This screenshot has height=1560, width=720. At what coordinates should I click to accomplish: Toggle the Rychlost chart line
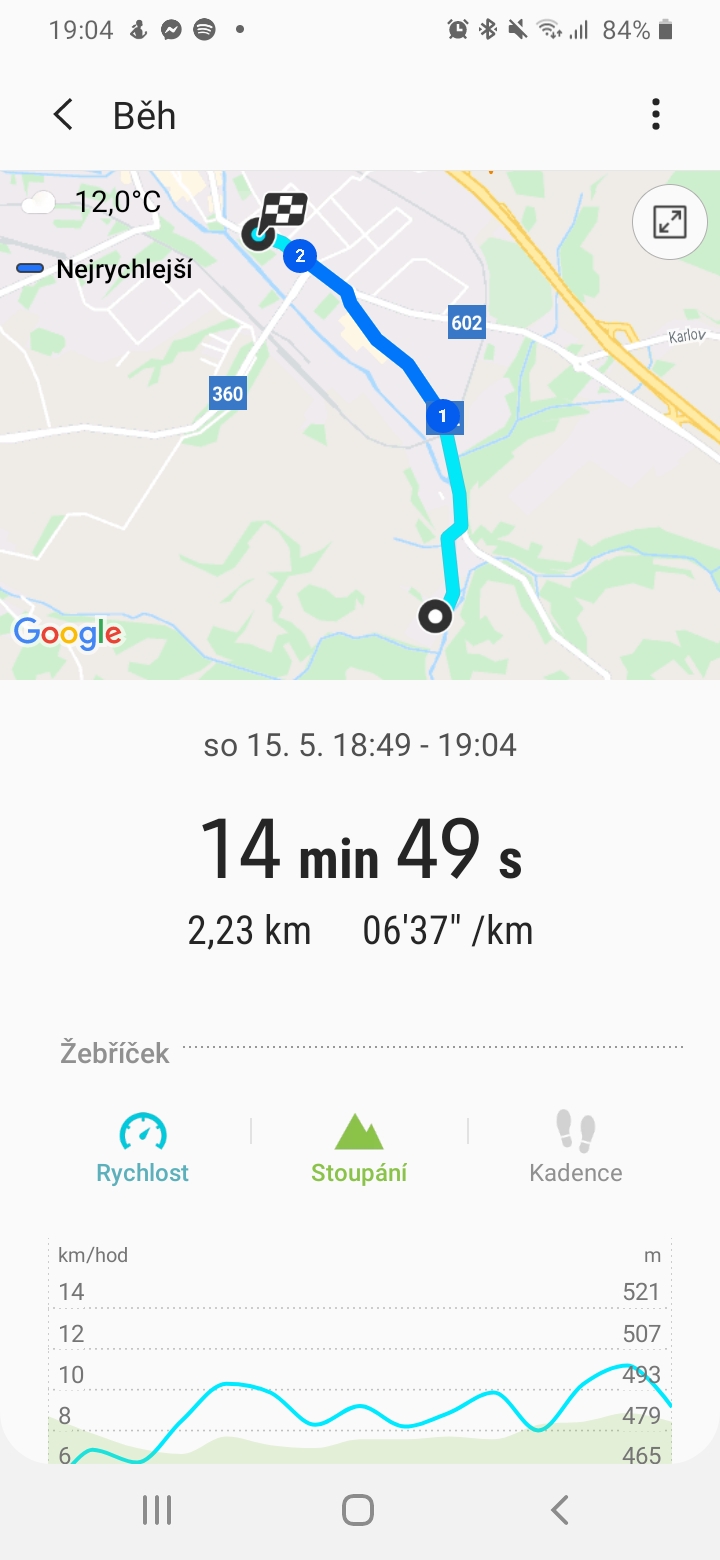click(x=143, y=1148)
